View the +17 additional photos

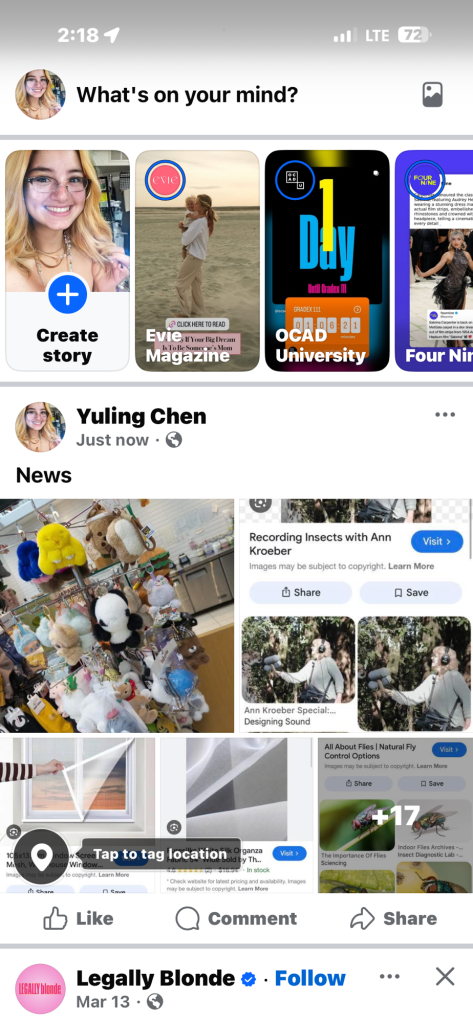[x=395, y=815]
